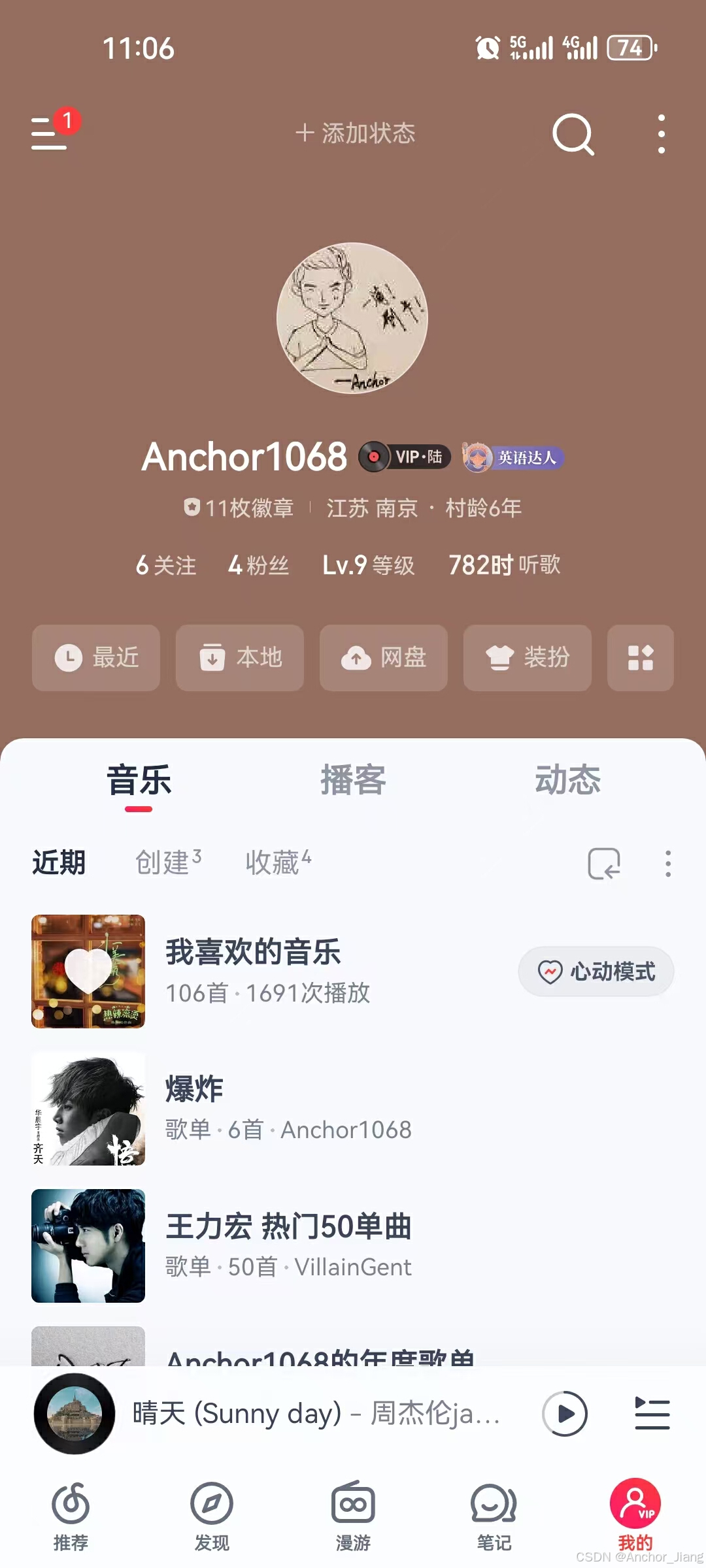Open the 最近 recent plays shortcut
Screen dimensions: 706x1568
96,657
